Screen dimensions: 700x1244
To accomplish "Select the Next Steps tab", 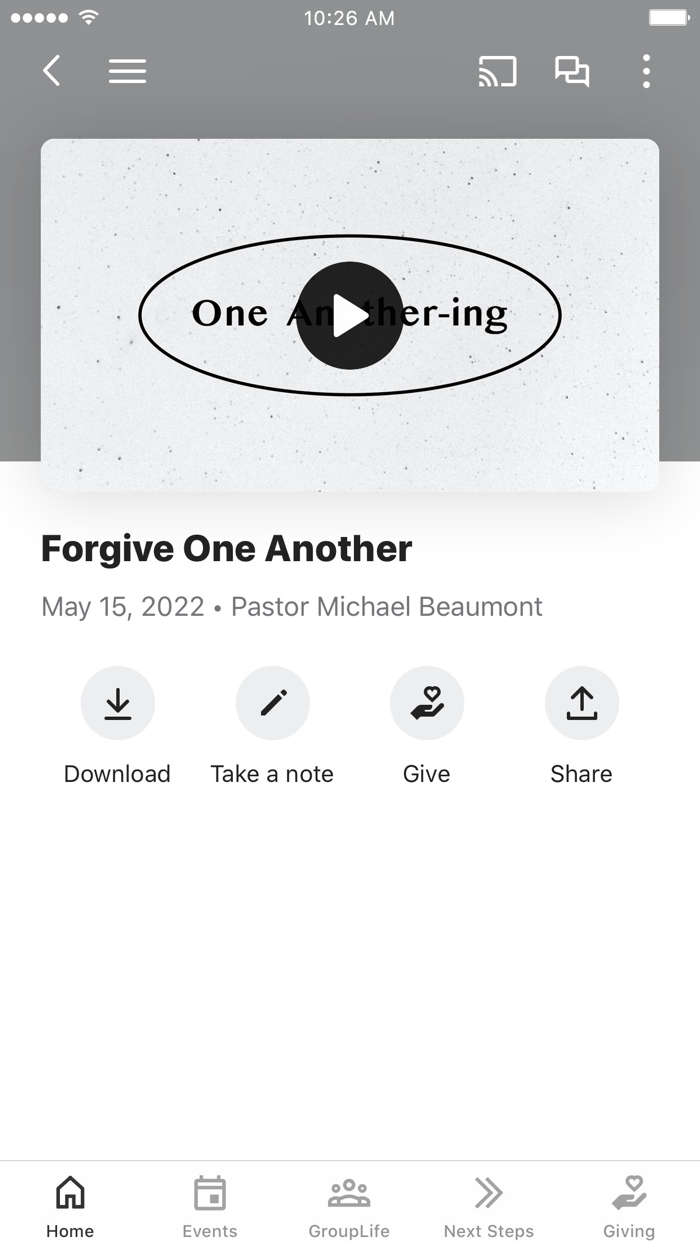I will pyautogui.click(x=489, y=1206).
